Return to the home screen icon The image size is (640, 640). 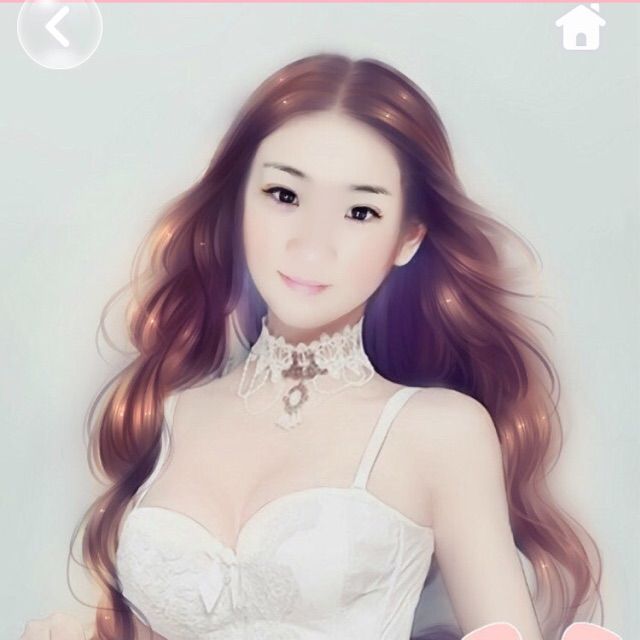coord(581,29)
